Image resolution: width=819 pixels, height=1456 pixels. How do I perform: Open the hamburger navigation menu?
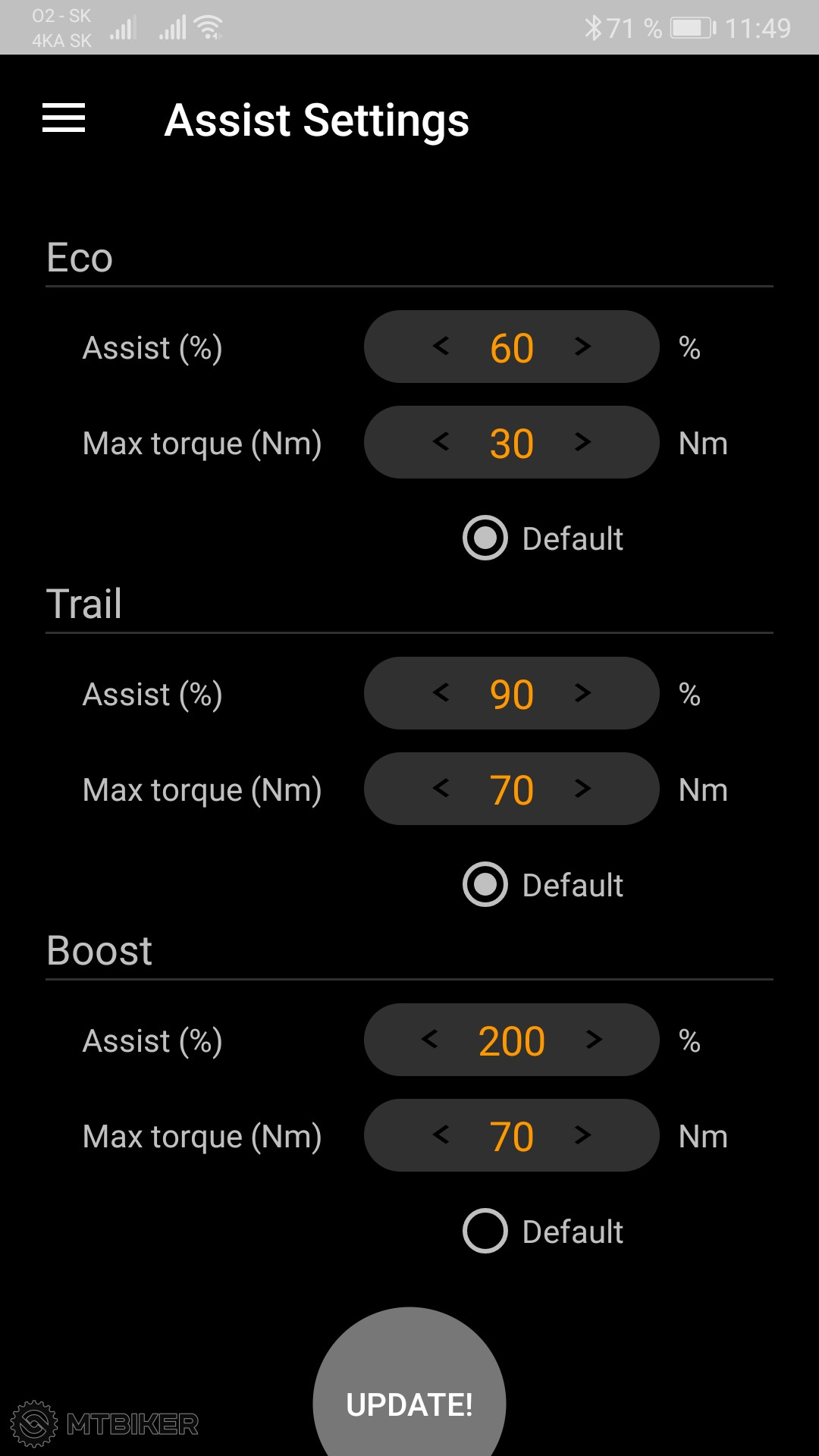click(x=64, y=118)
